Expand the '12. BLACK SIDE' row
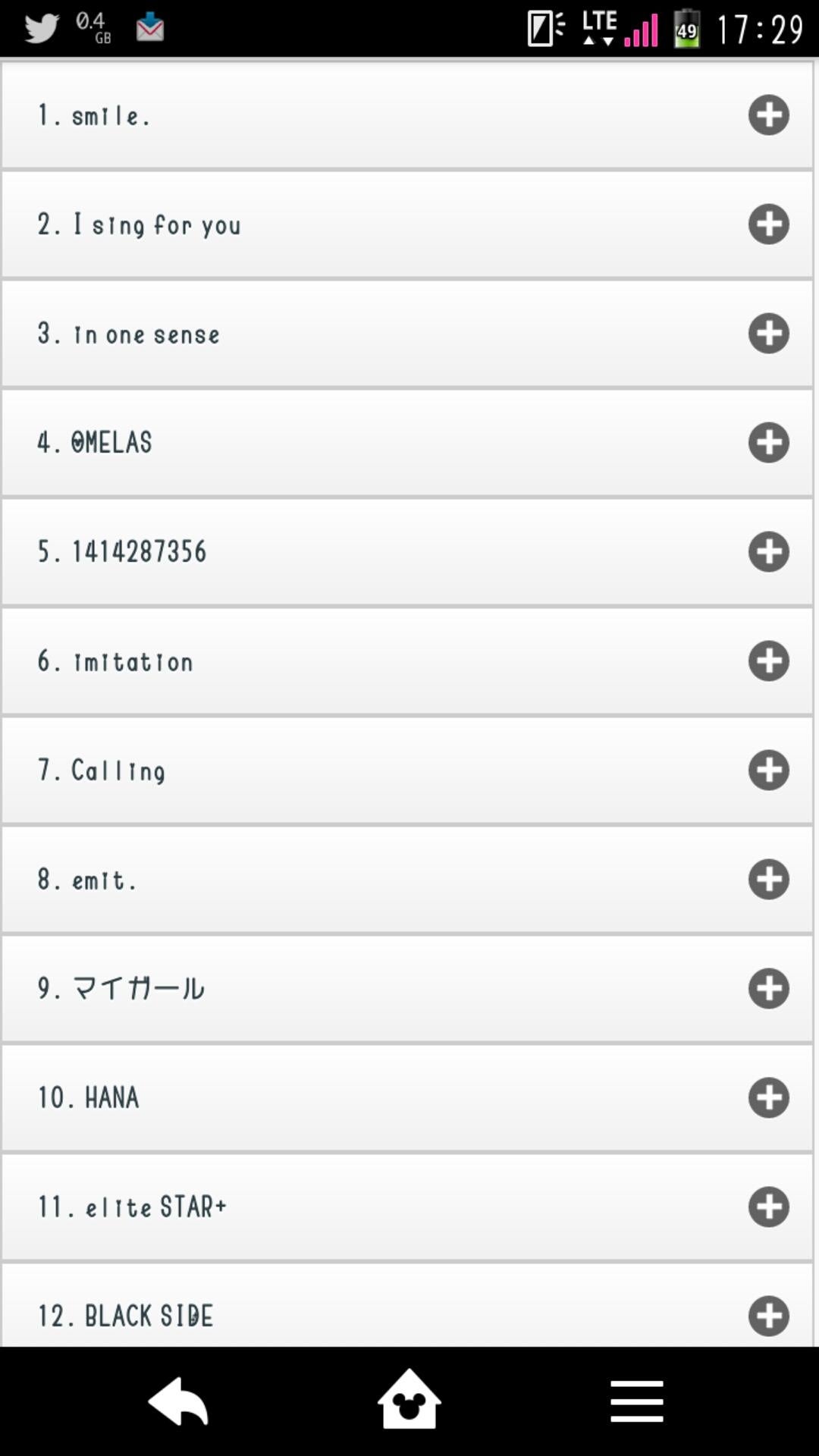Screen dimensions: 819x1456 pos(768,1316)
